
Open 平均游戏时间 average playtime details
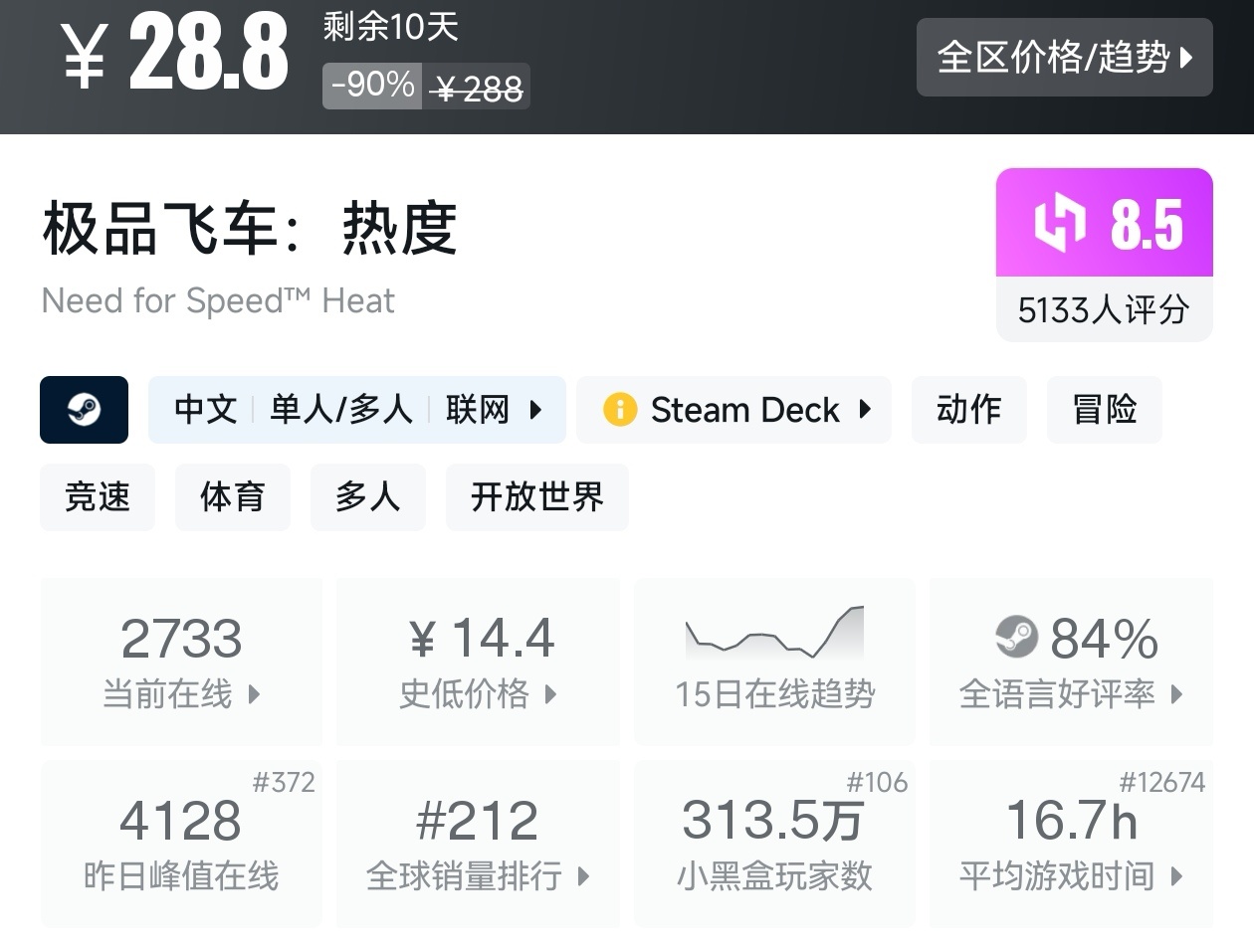coord(1071,844)
